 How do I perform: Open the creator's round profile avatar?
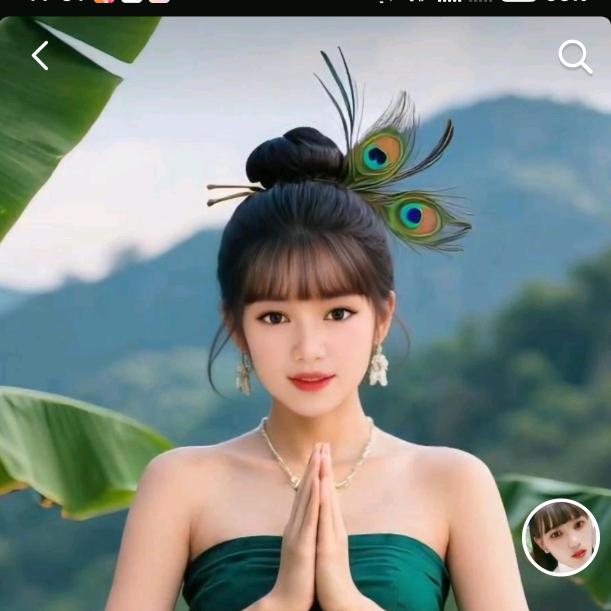[561, 538]
